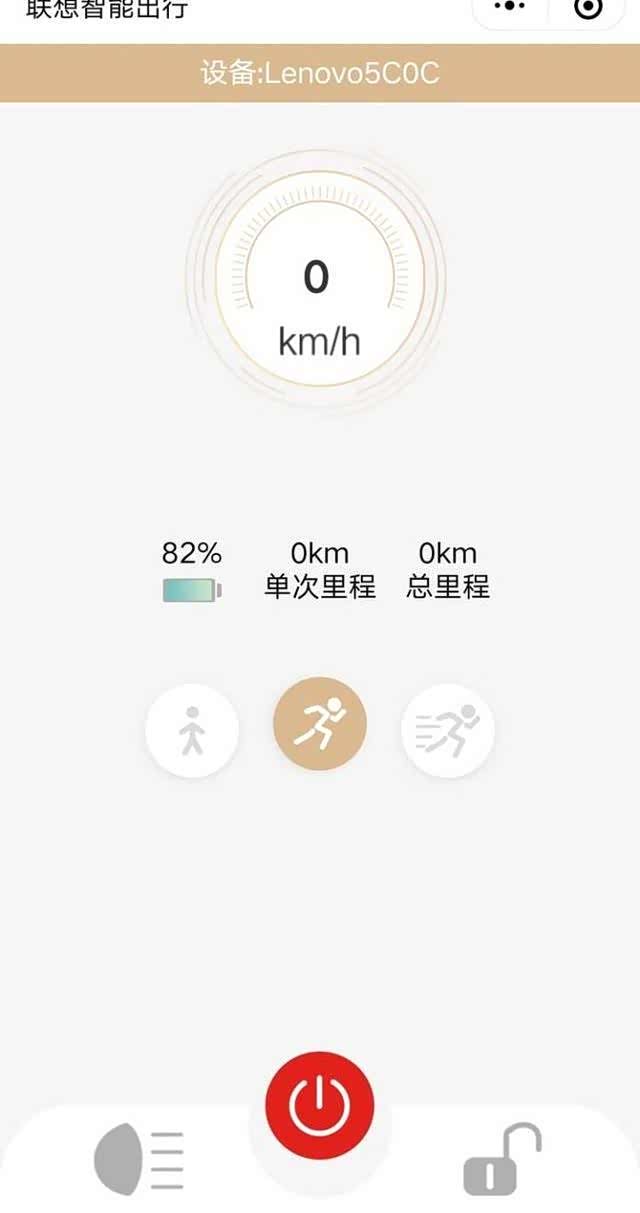Close the mini program
This screenshot has height=1213, width=640.
point(589,8)
